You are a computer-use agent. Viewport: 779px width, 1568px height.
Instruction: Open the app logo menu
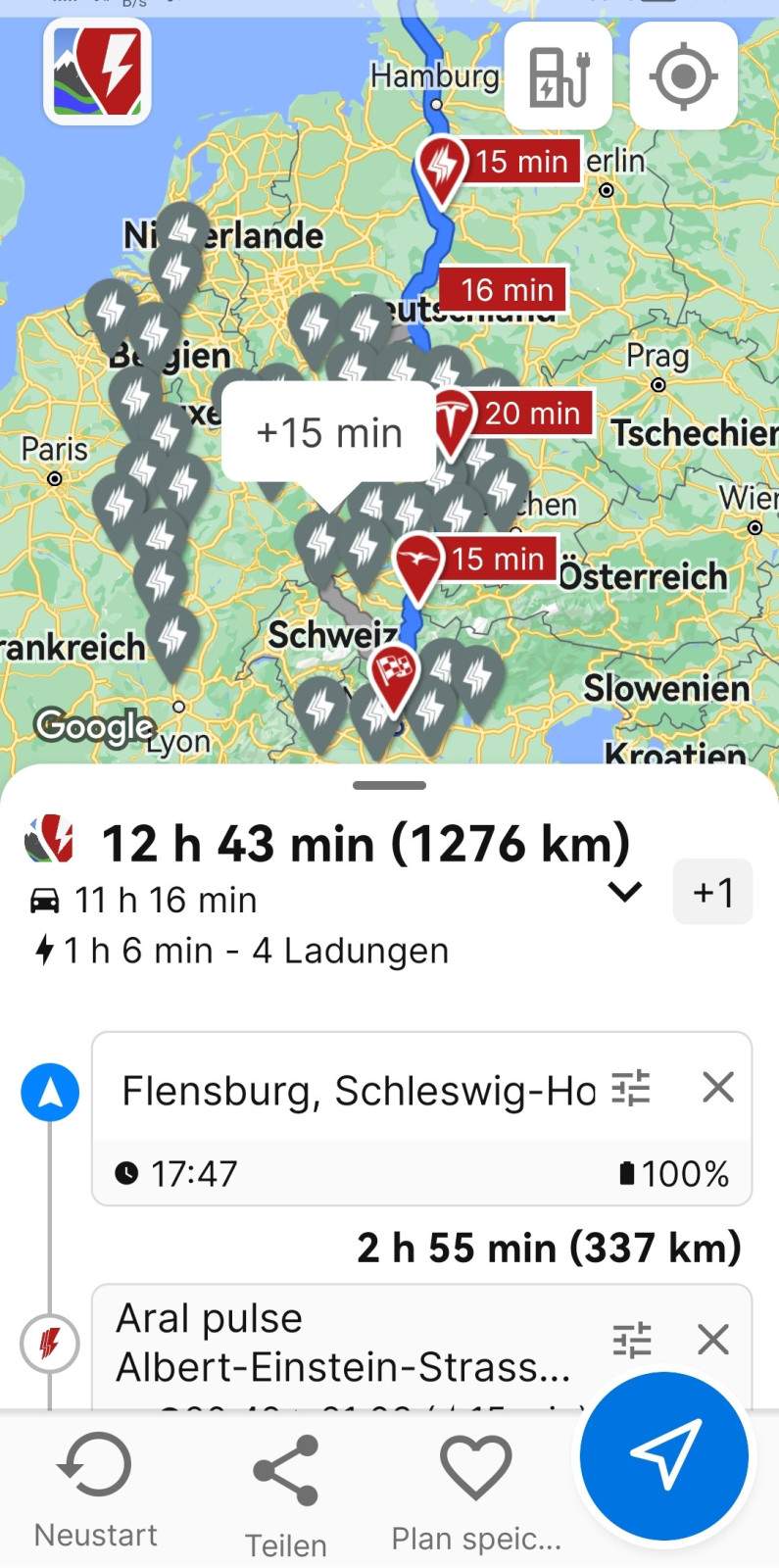coord(97,72)
